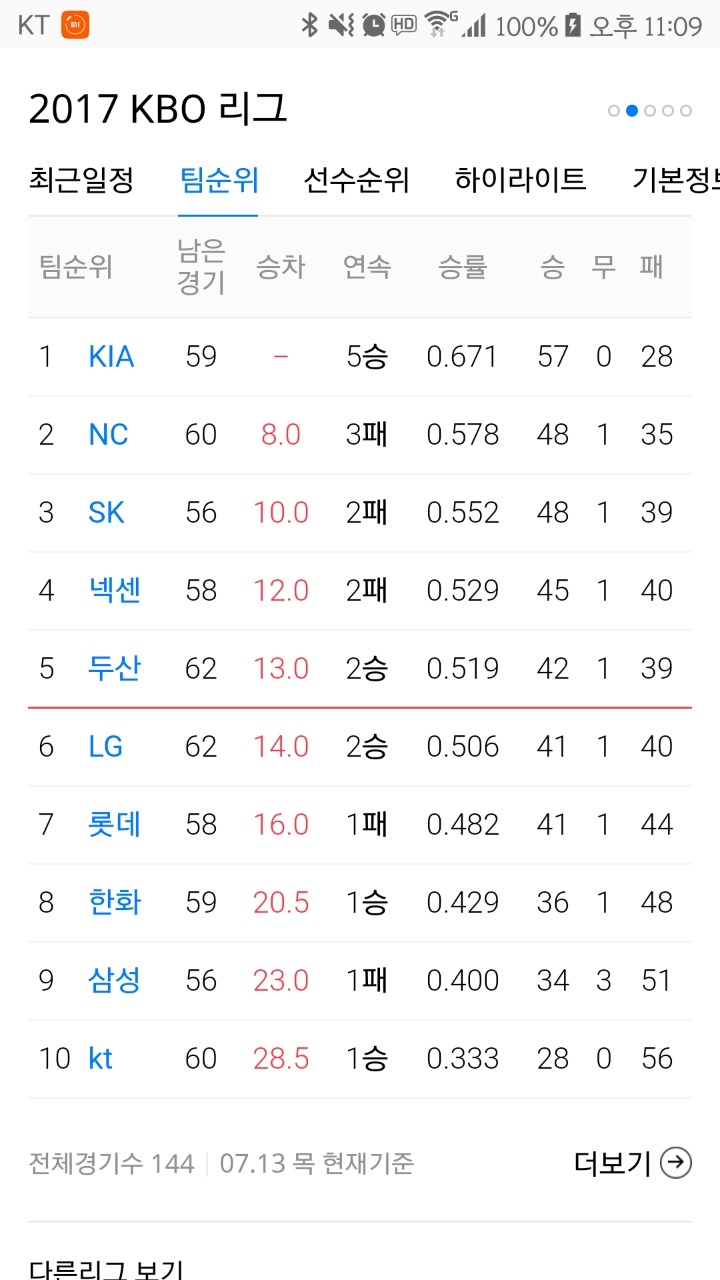Open the 한화 team page

[114, 903]
